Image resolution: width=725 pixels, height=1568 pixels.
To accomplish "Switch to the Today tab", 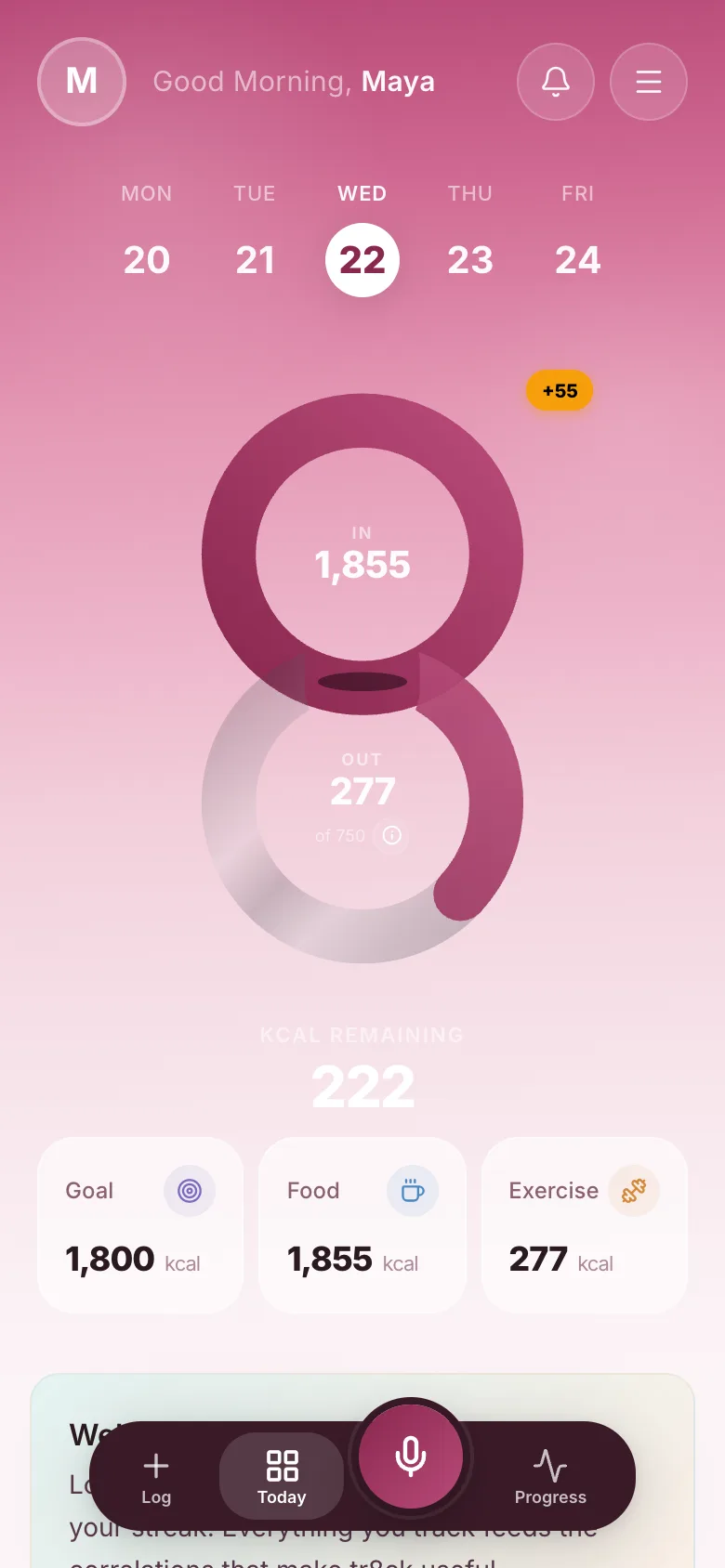I will click(282, 1477).
